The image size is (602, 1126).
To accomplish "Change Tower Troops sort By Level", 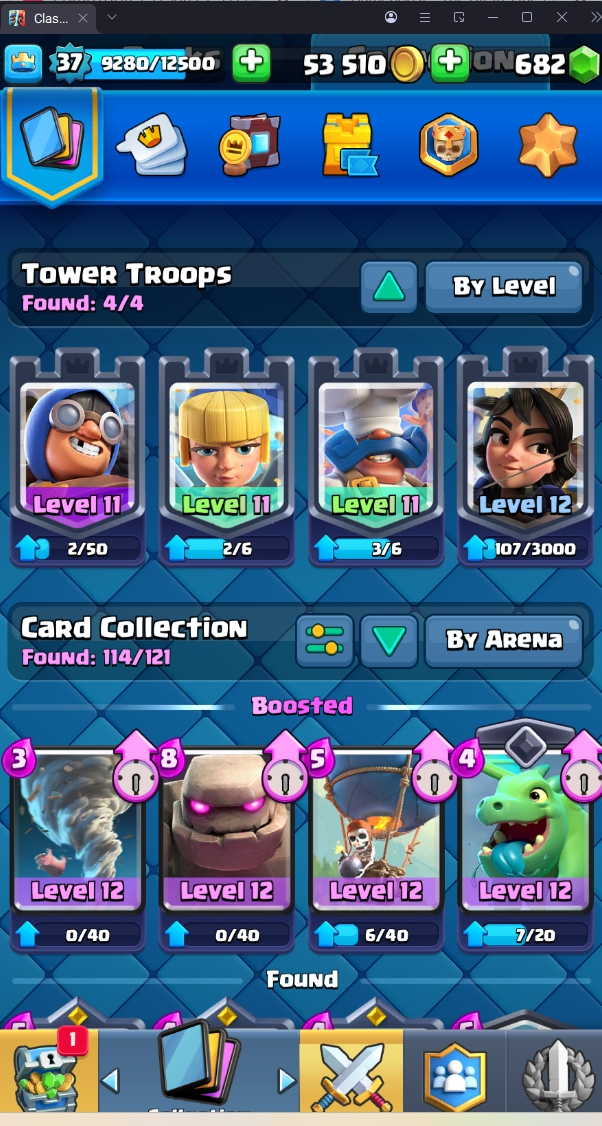I will coord(503,287).
